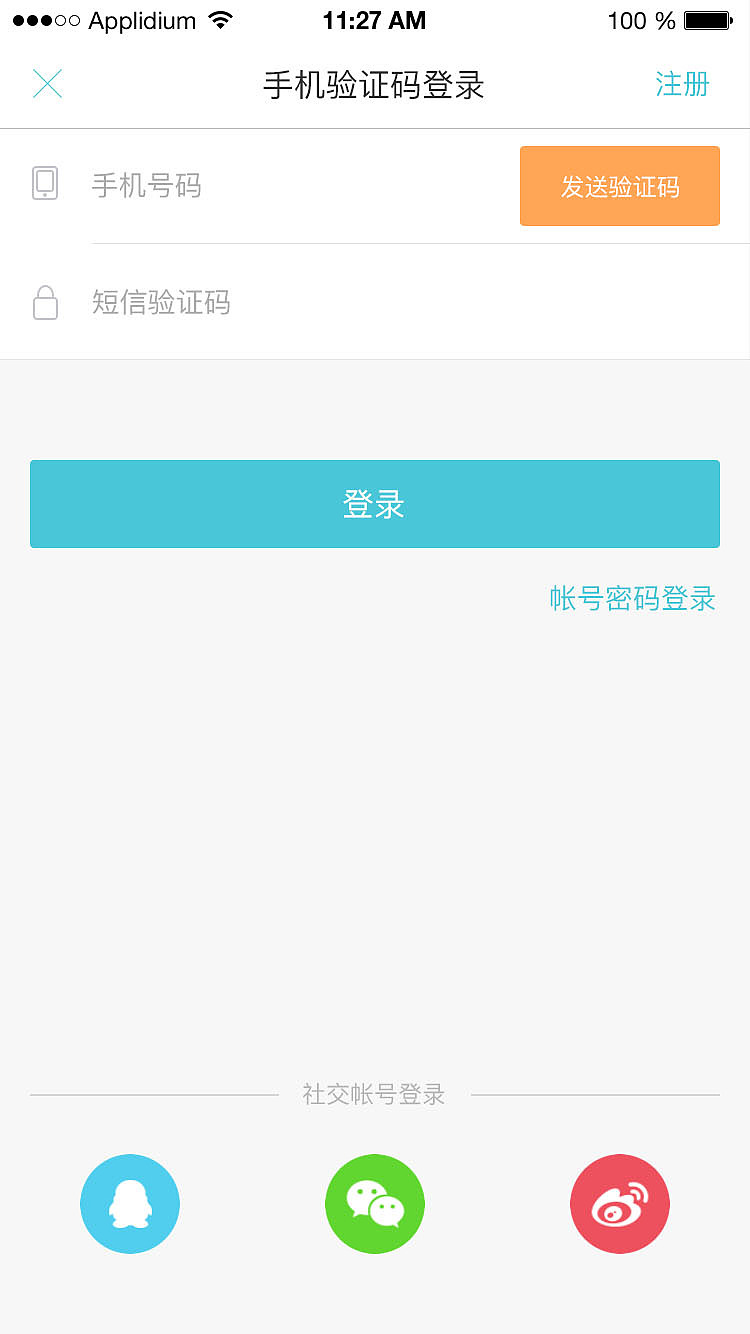The height and width of the screenshot is (1334, 750).
Task: Click the 11:27 AM clock text
Action: (x=374, y=19)
